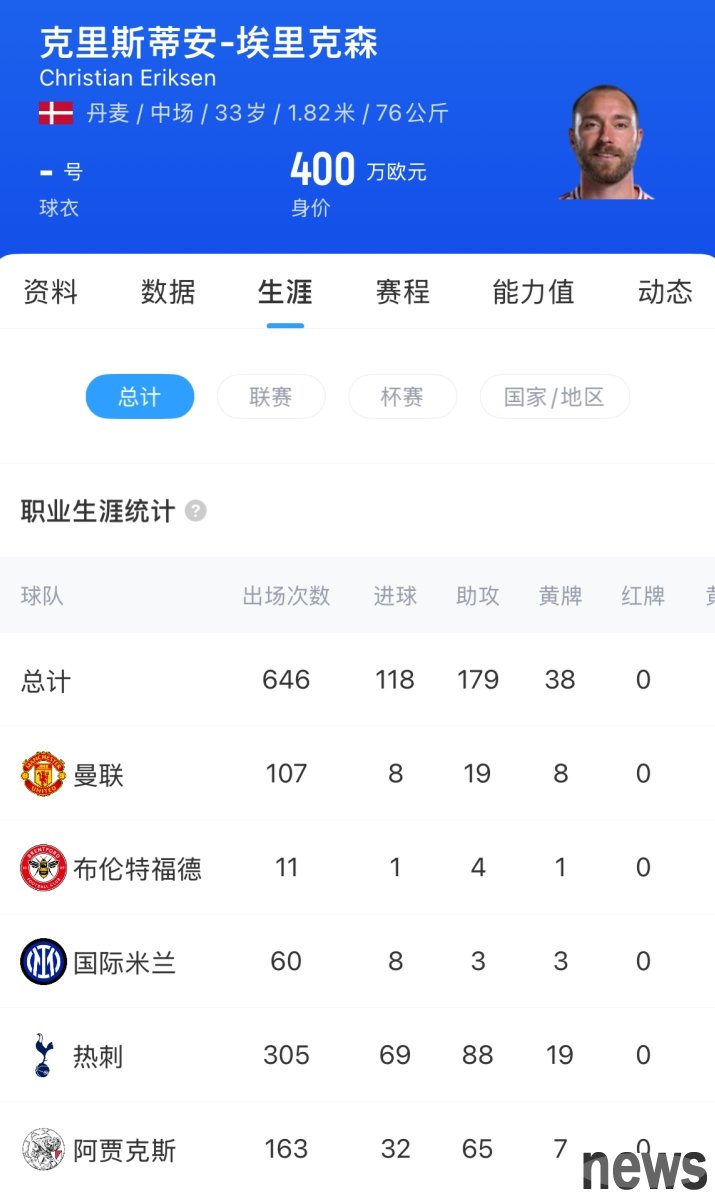This screenshot has height=1195, width=715.
Task: Filter career stats by 联赛
Action: point(271,396)
